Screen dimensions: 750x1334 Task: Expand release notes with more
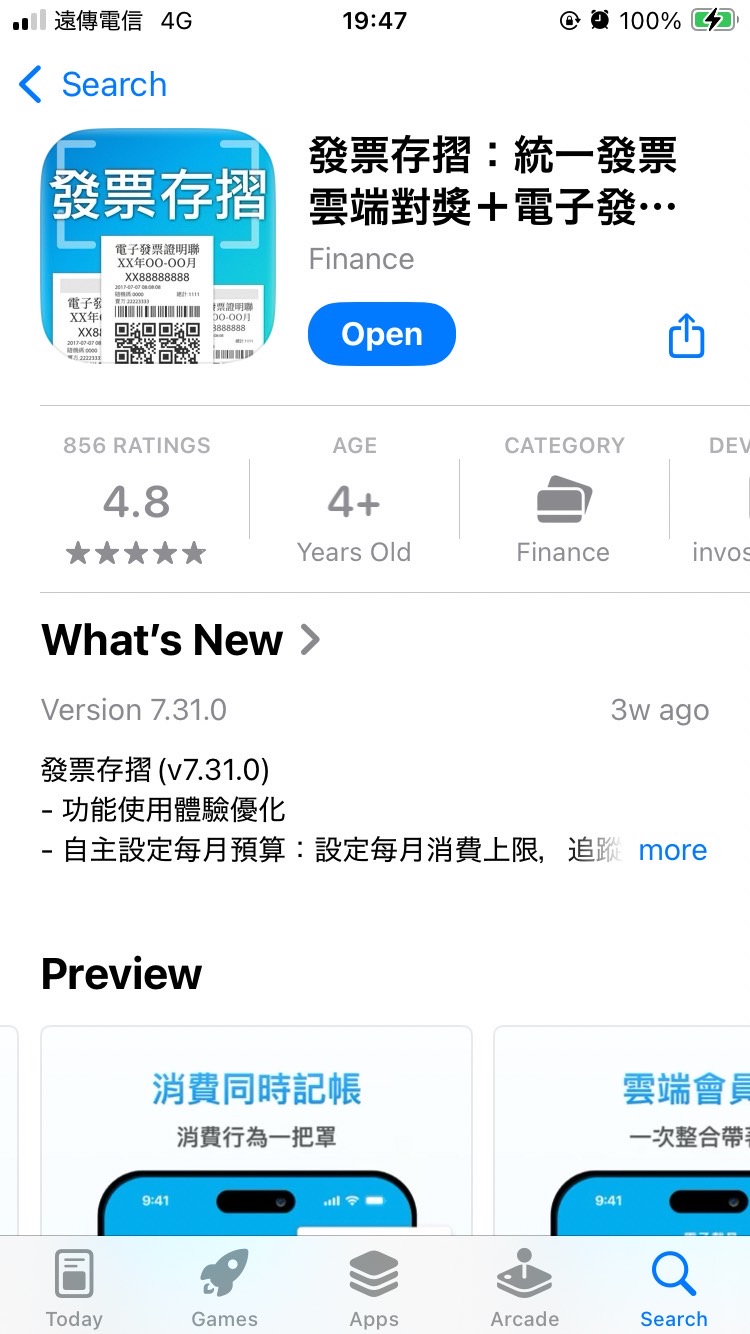pos(672,850)
